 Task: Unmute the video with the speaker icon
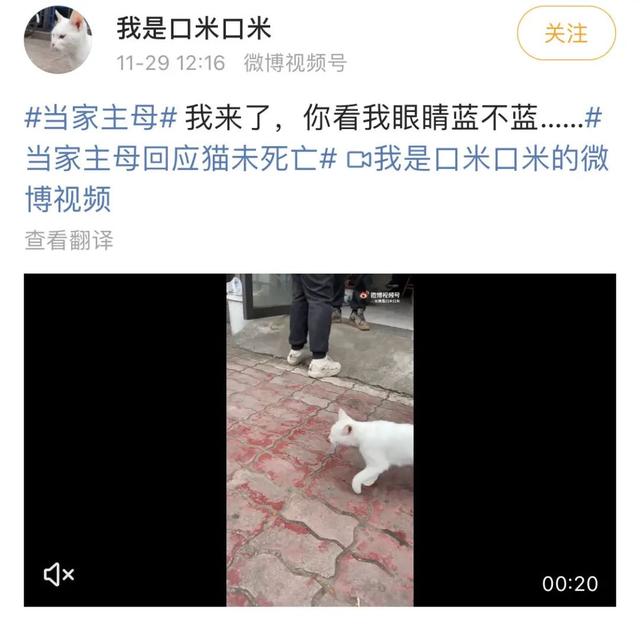click(59, 573)
